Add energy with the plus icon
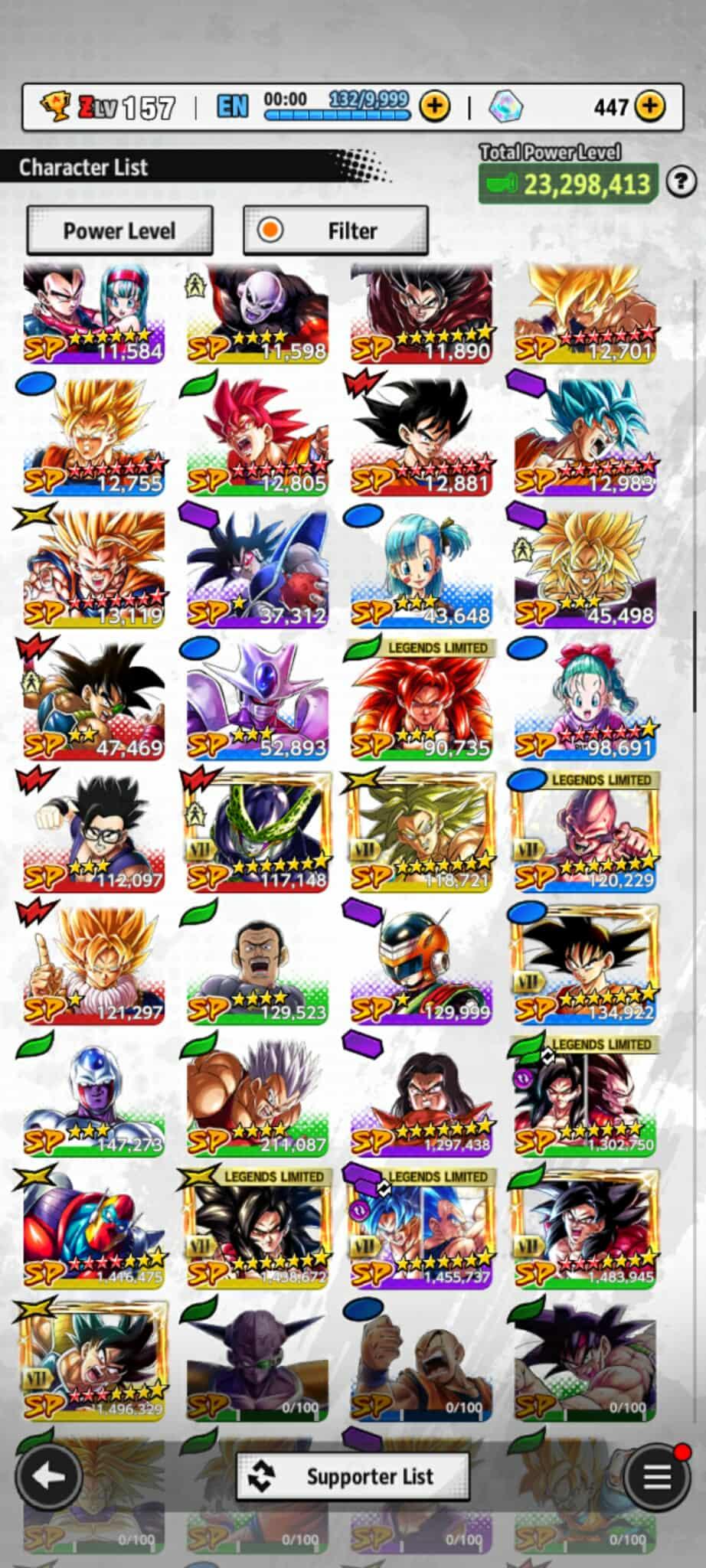706x1568 pixels. pos(435,106)
